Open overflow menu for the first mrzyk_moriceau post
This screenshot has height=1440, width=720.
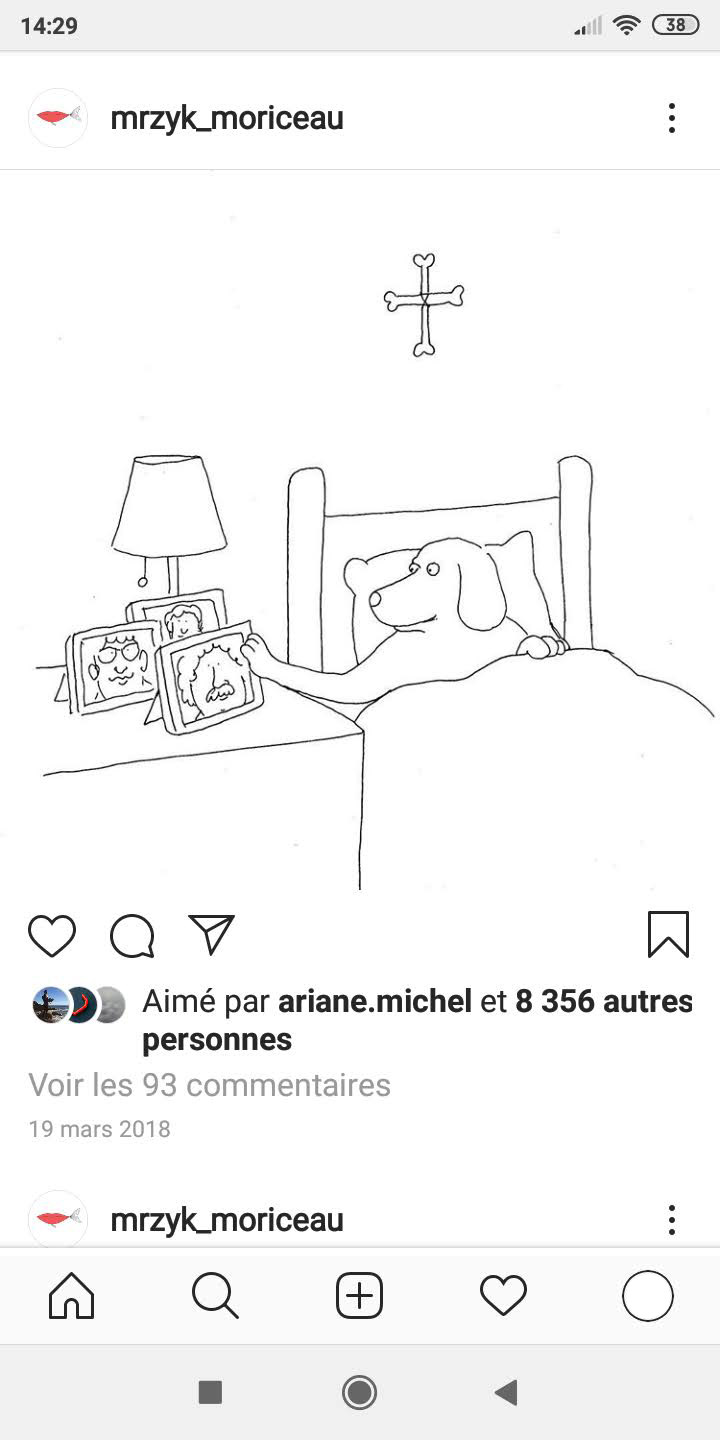[x=671, y=118]
